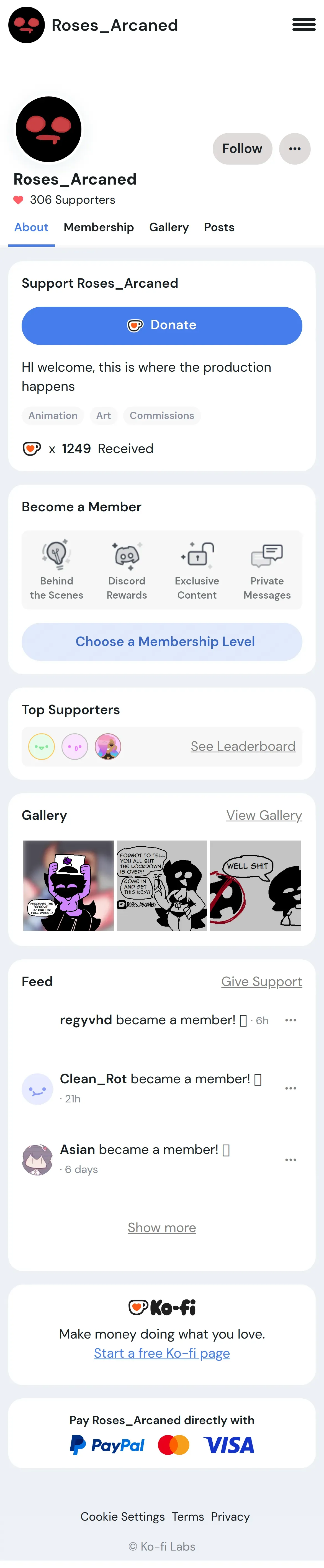See the supporter Leaderboard
324x1568 pixels.
243,746
